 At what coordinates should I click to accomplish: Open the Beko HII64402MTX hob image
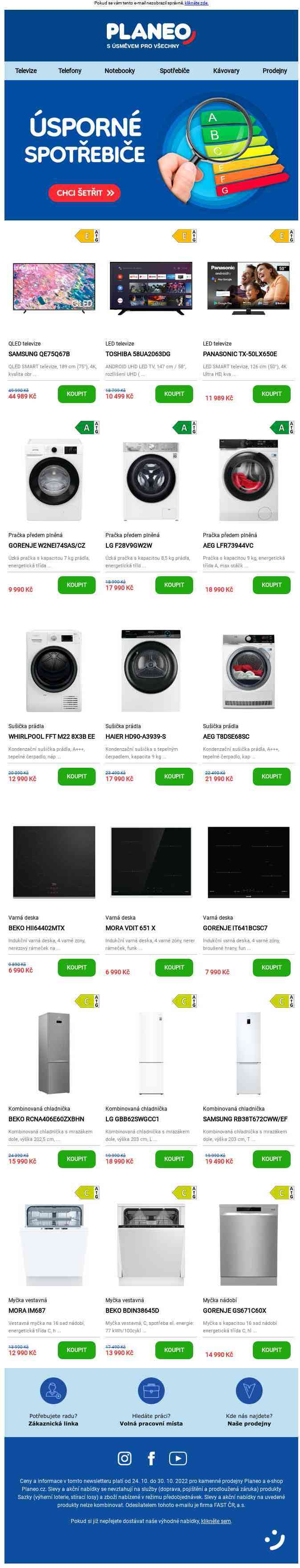point(53,862)
